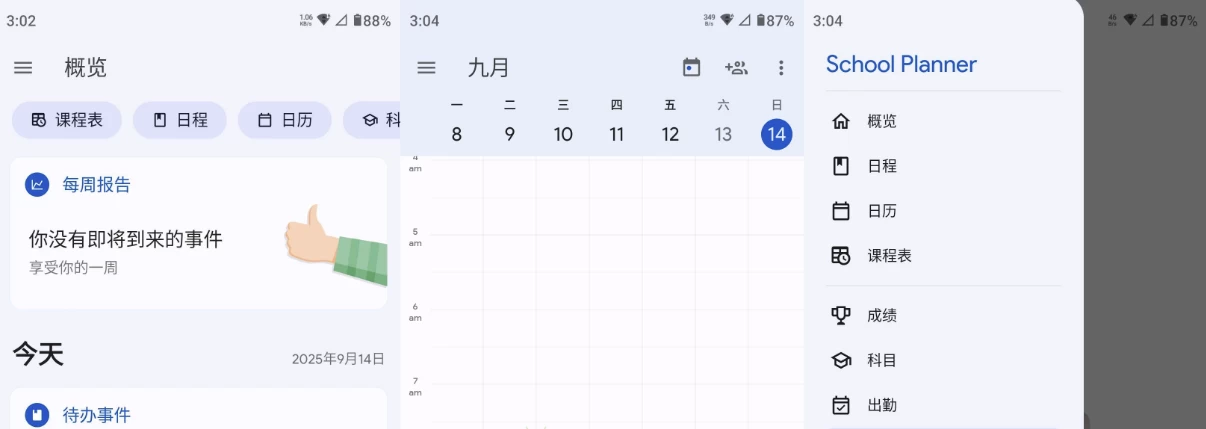Open the drawer menu beside 概览 title
The width and height of the screenshot is (1206, 429).
pos(23,68)
